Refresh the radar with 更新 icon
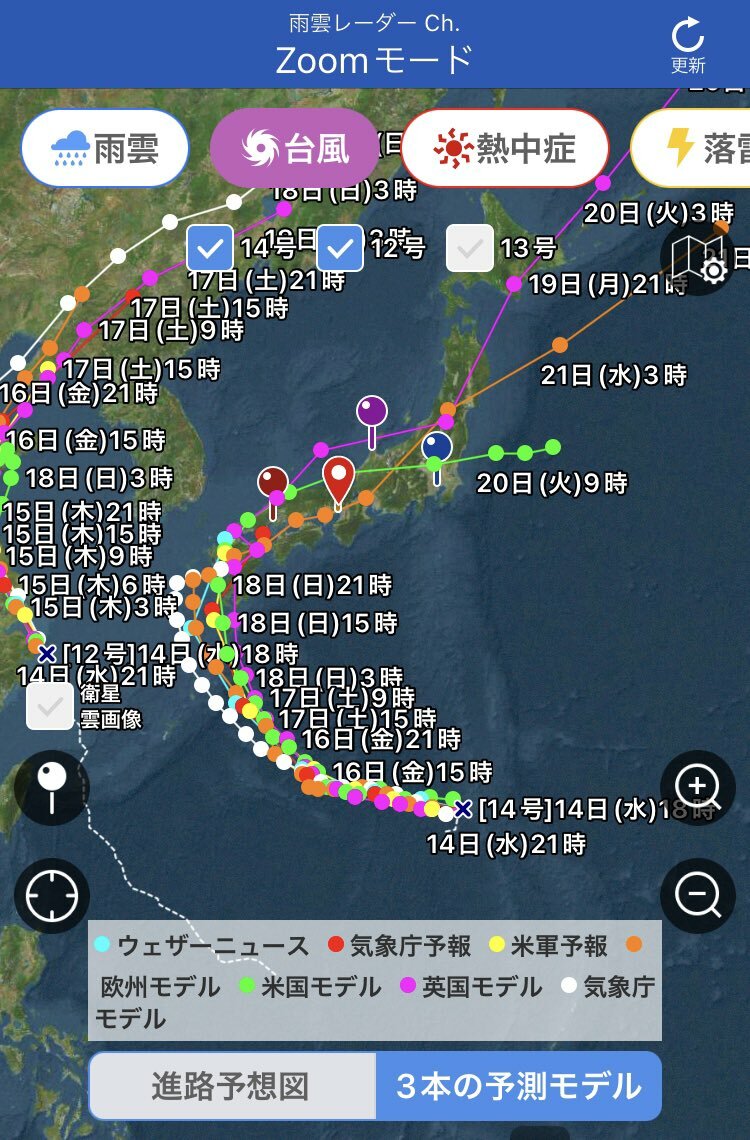750x1140 pixels. click(688, 45)
